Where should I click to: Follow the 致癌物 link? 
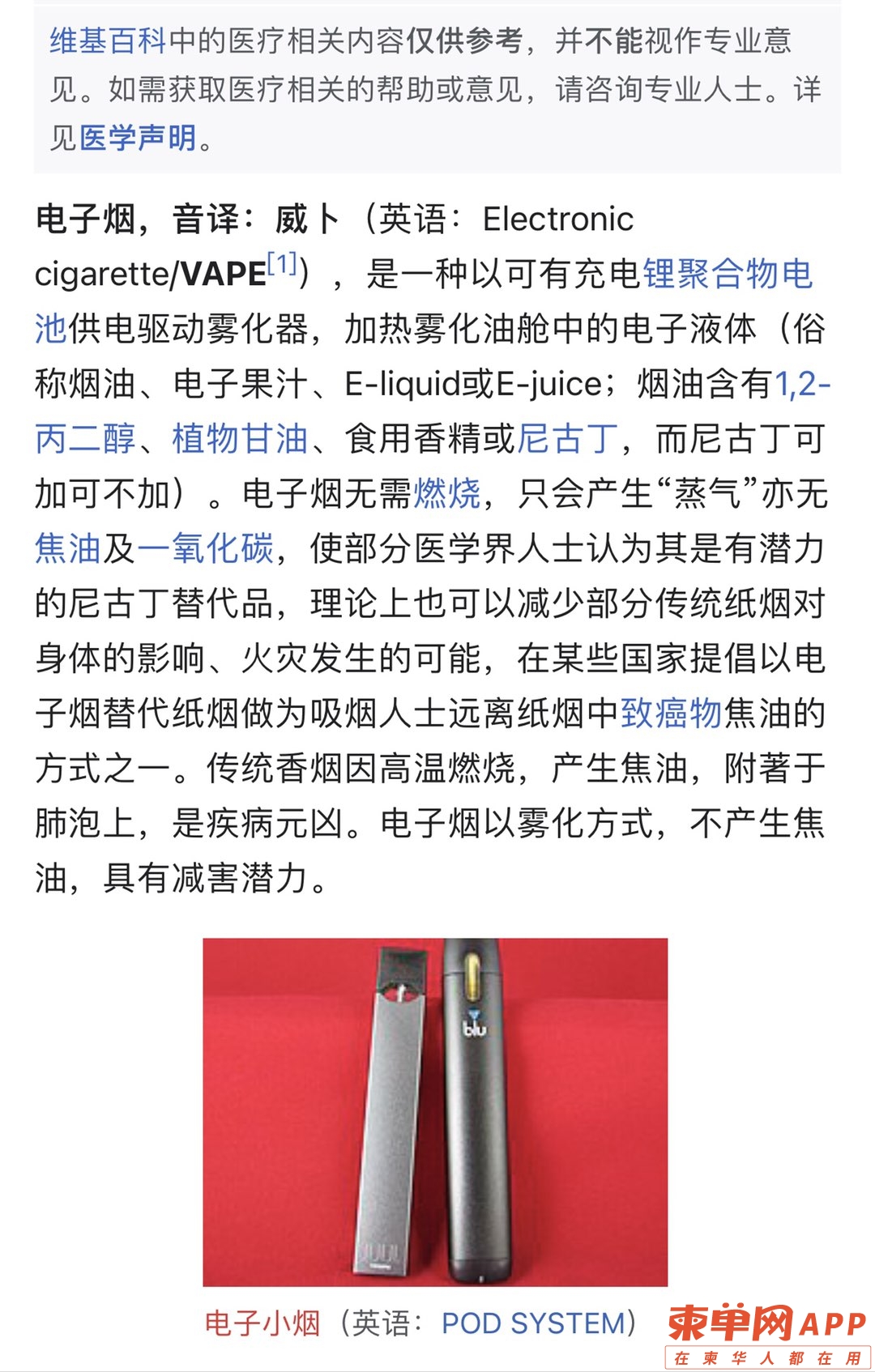(x=671, y=714)
